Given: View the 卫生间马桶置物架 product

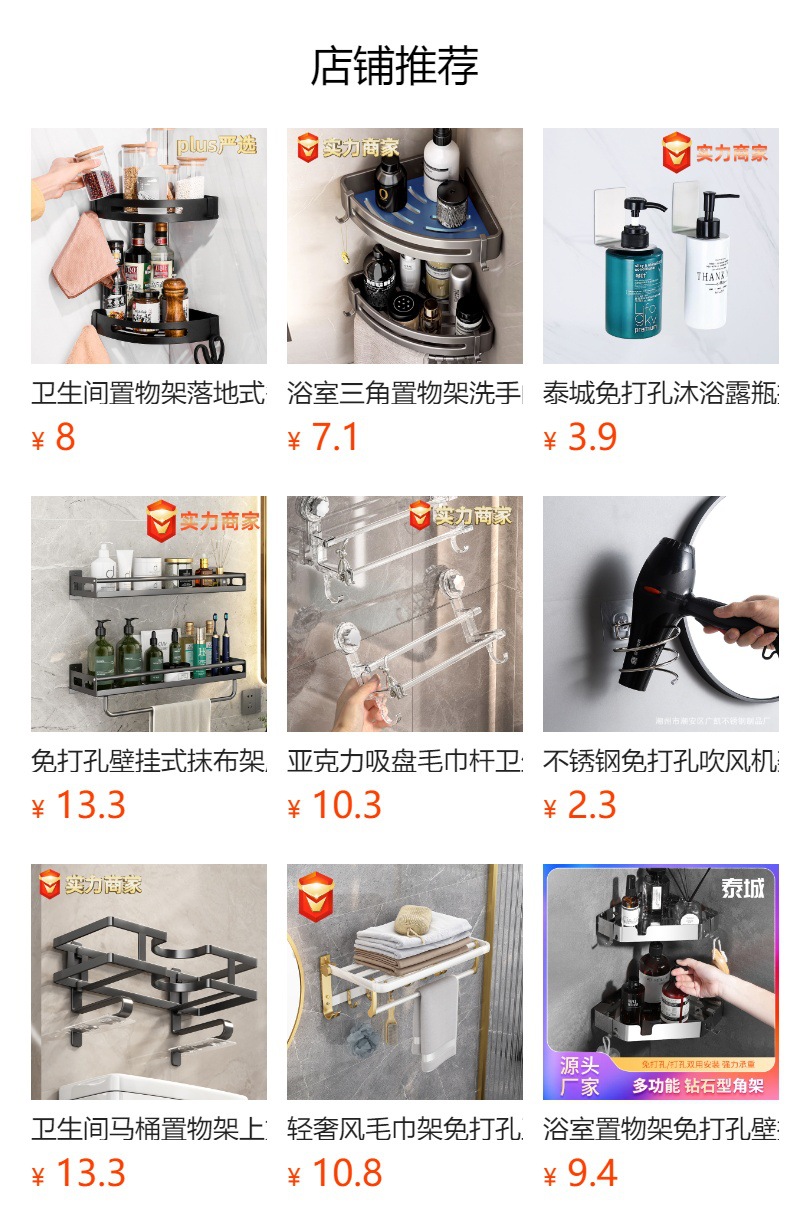Looking at the screenshot, I should coord(149,1028).
